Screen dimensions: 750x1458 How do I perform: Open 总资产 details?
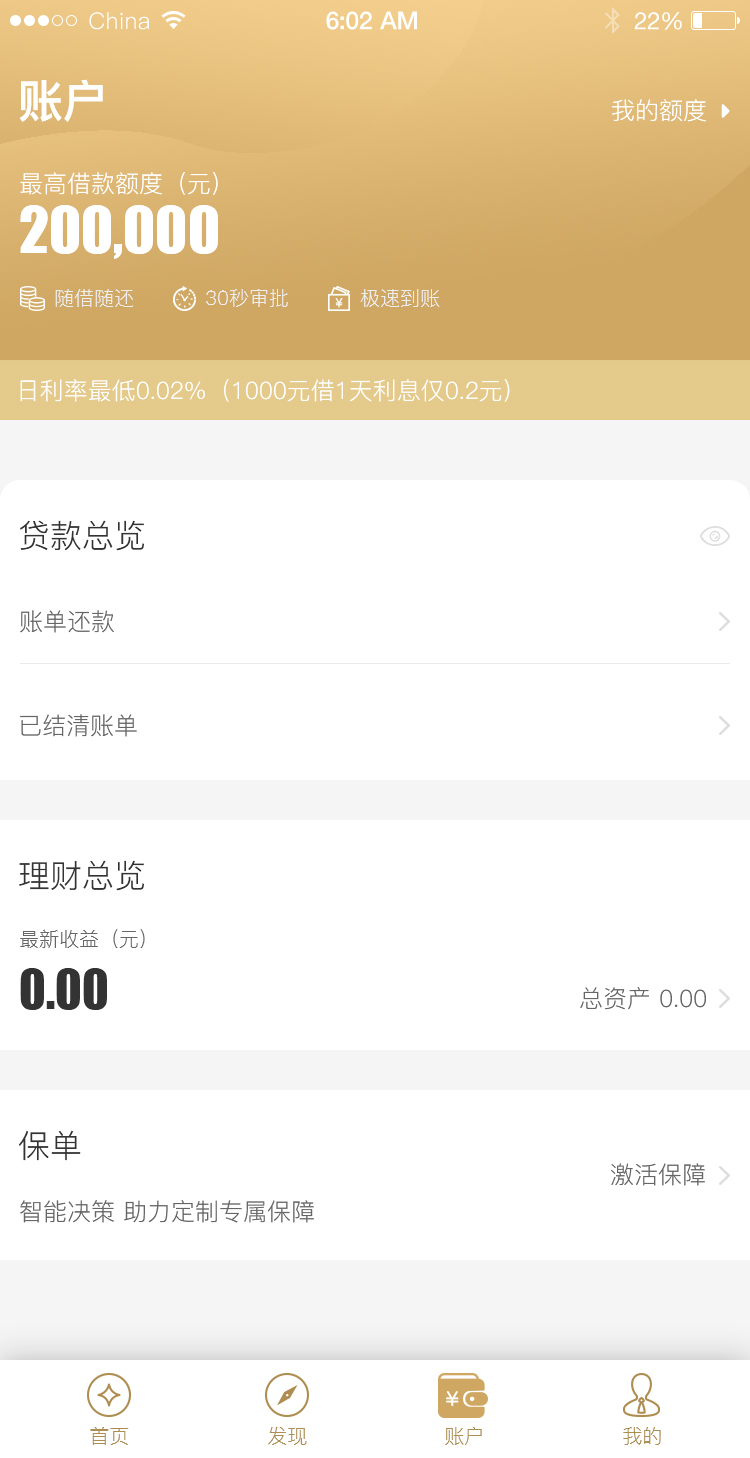(x=657, y=998)
